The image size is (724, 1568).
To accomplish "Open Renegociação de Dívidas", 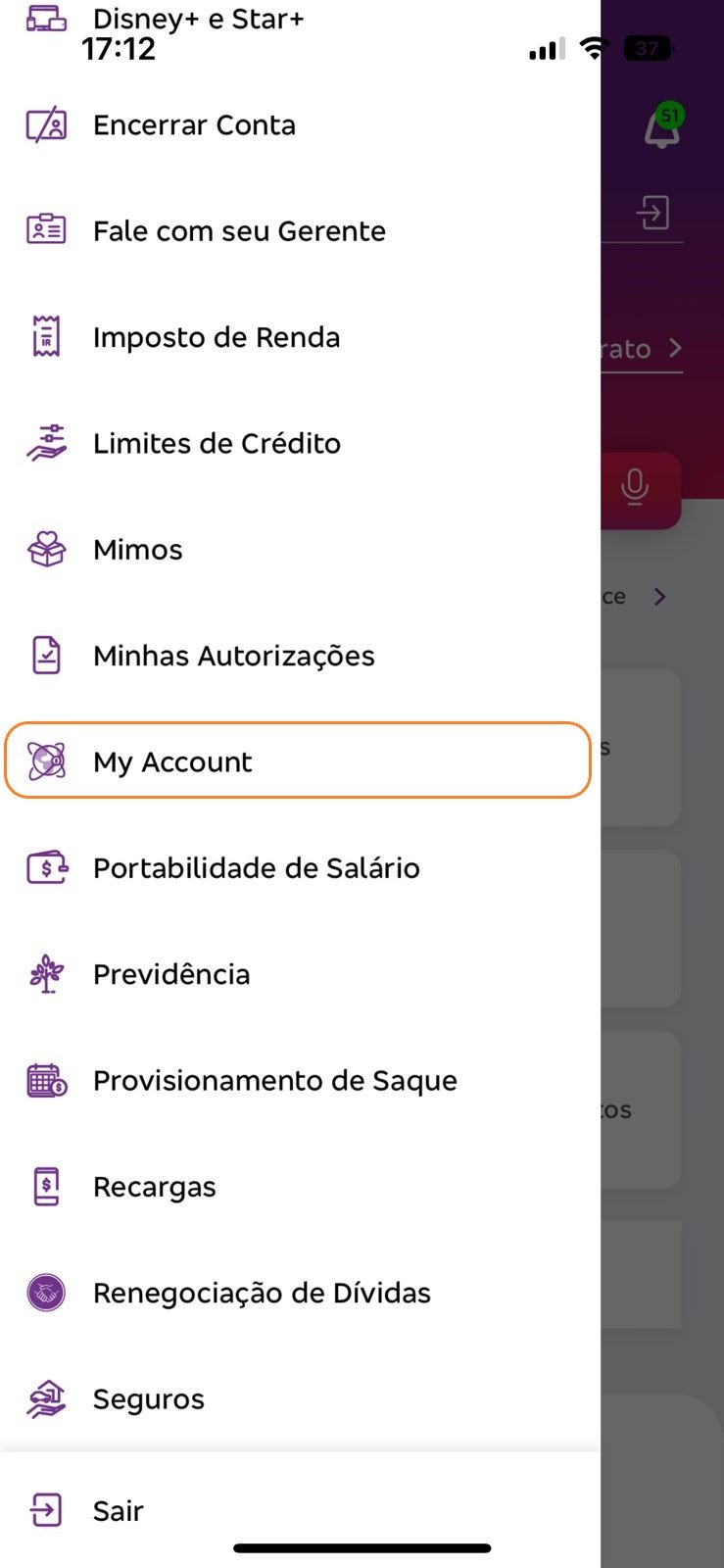I will click(299, 1293).
